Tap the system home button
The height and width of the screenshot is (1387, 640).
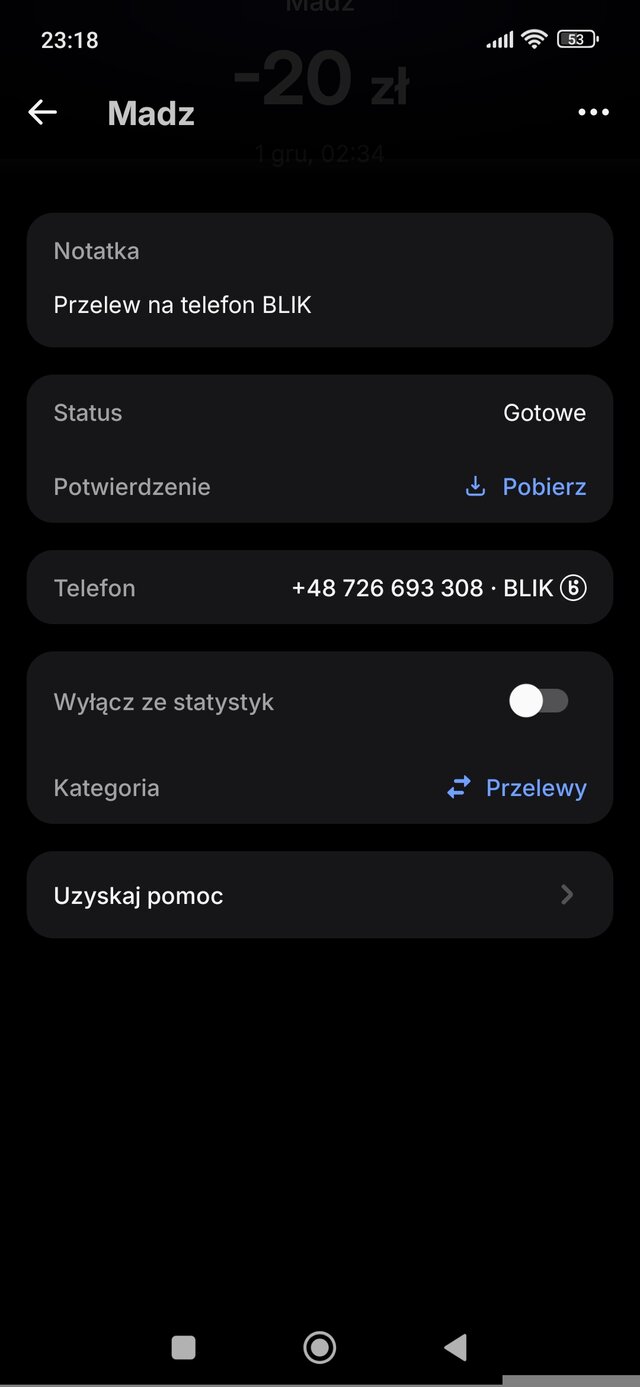(320, 1348)
